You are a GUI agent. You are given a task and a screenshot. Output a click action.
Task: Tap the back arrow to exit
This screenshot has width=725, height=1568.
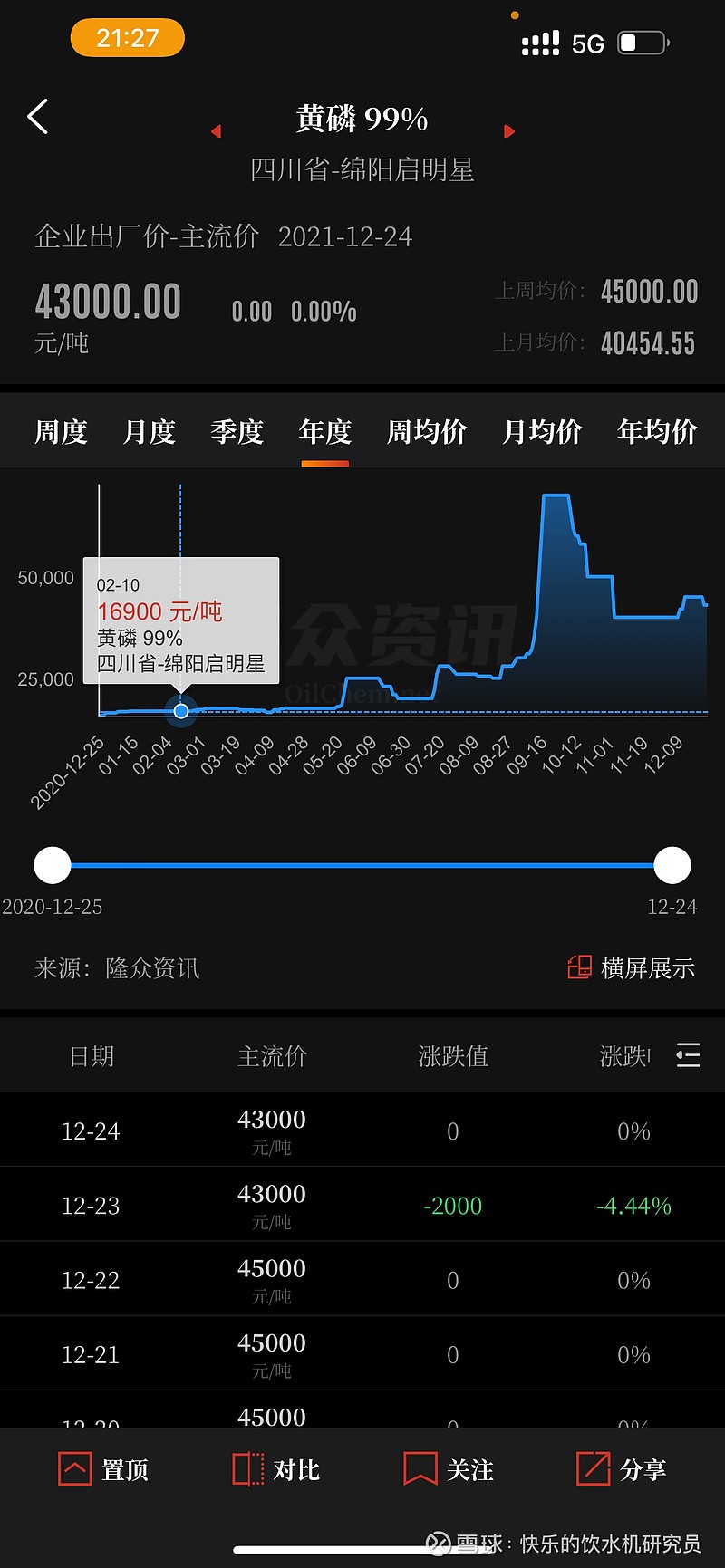tap(36, 117)
